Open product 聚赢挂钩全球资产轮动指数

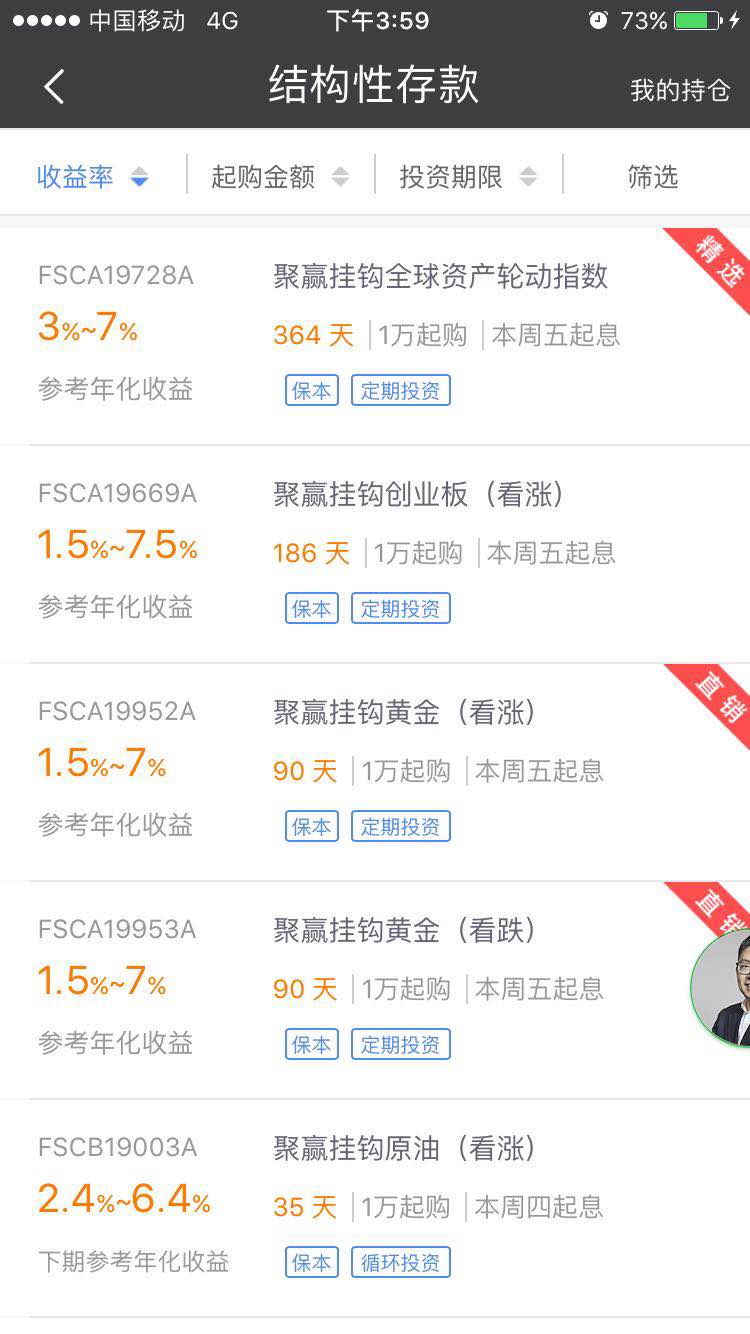tap(375, 336)
